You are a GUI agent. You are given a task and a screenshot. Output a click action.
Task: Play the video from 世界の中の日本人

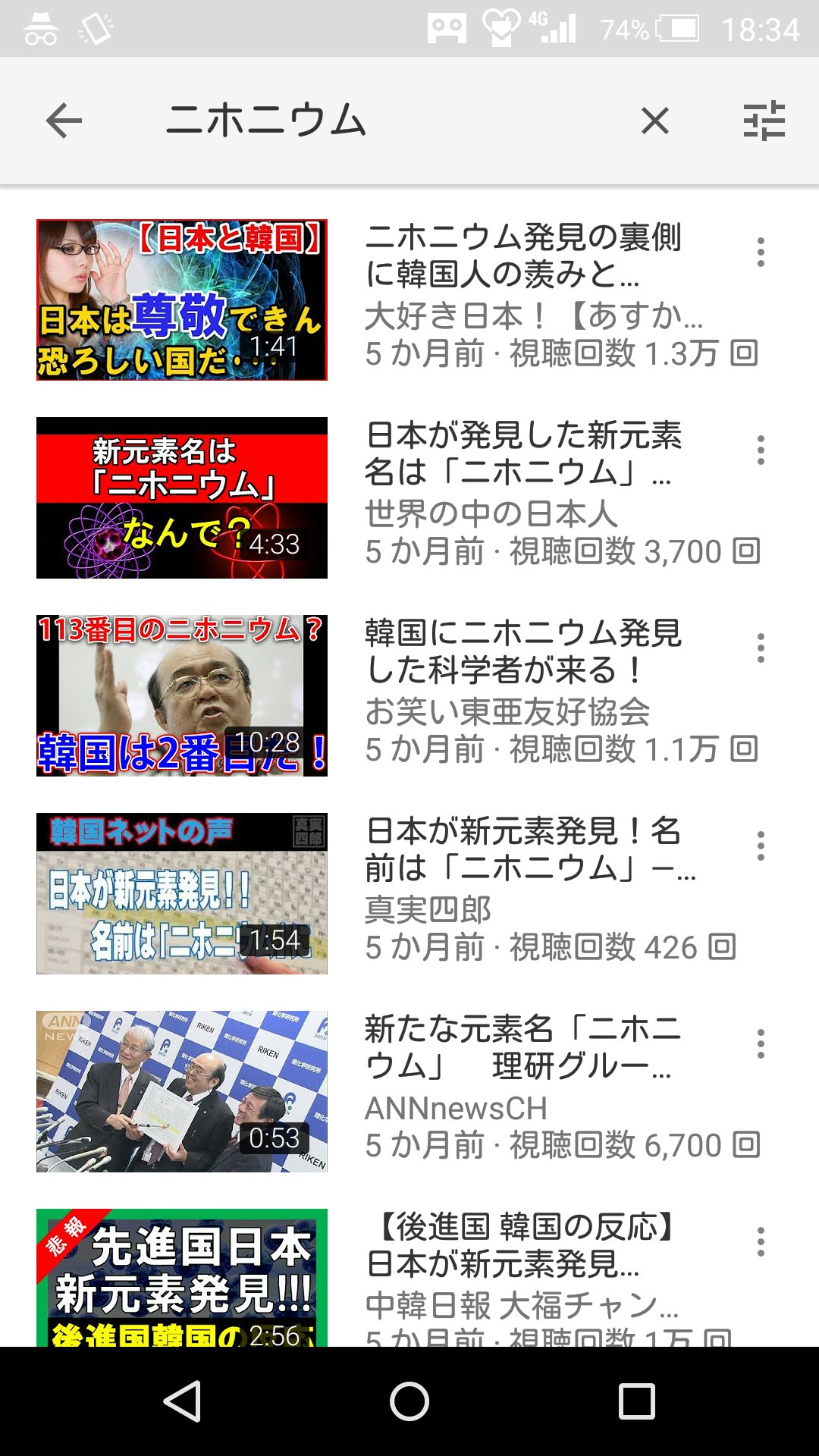click(x=182, y=498)
